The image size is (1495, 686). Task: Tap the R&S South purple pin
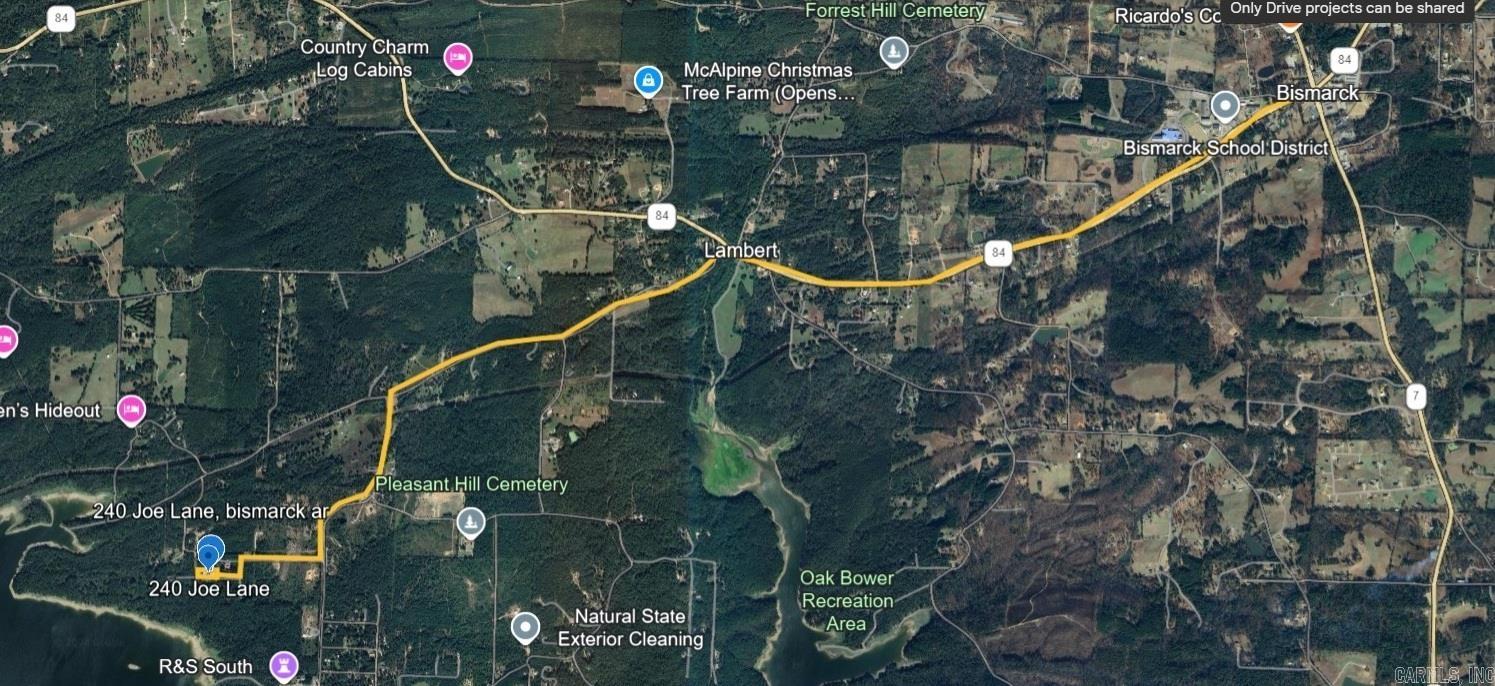point(284,665)
